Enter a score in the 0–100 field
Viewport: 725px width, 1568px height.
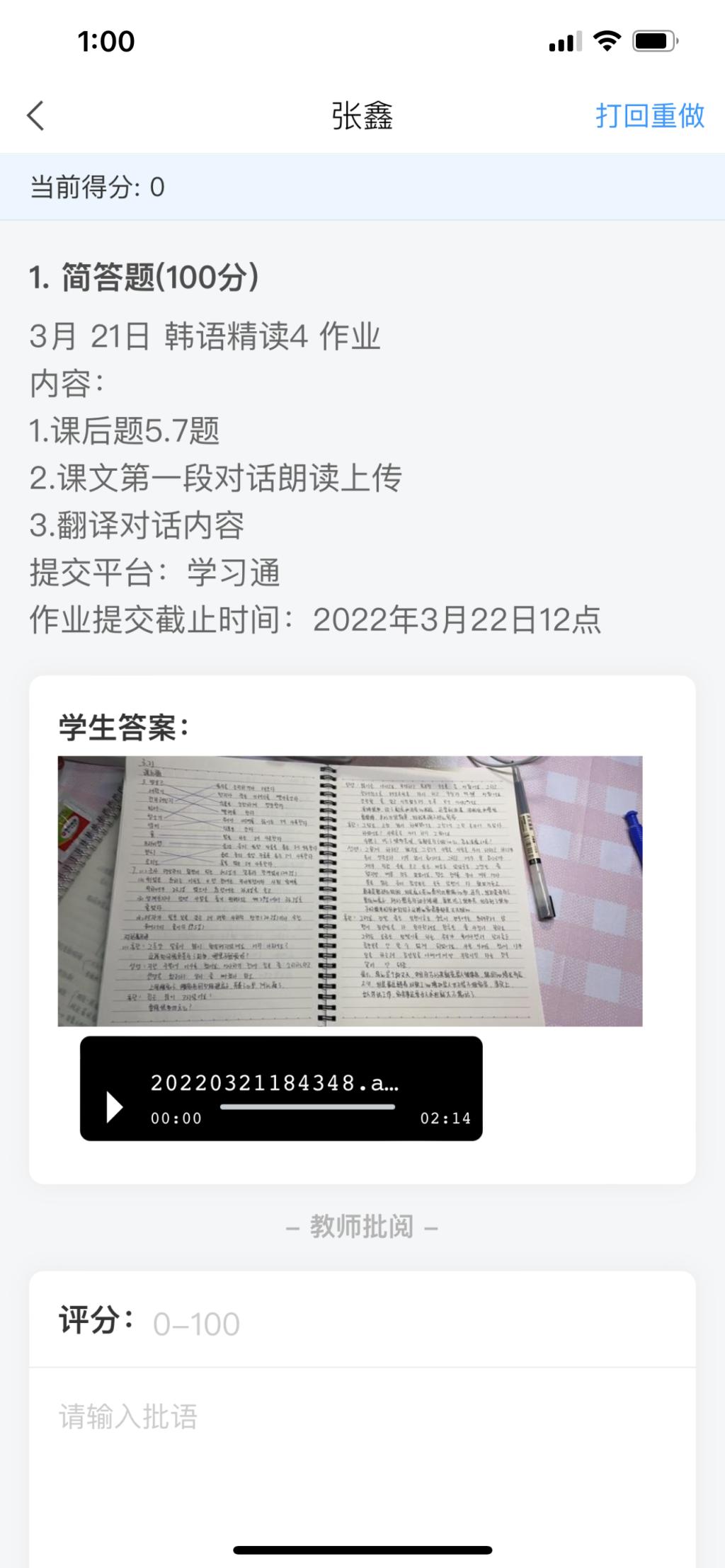411,1323
